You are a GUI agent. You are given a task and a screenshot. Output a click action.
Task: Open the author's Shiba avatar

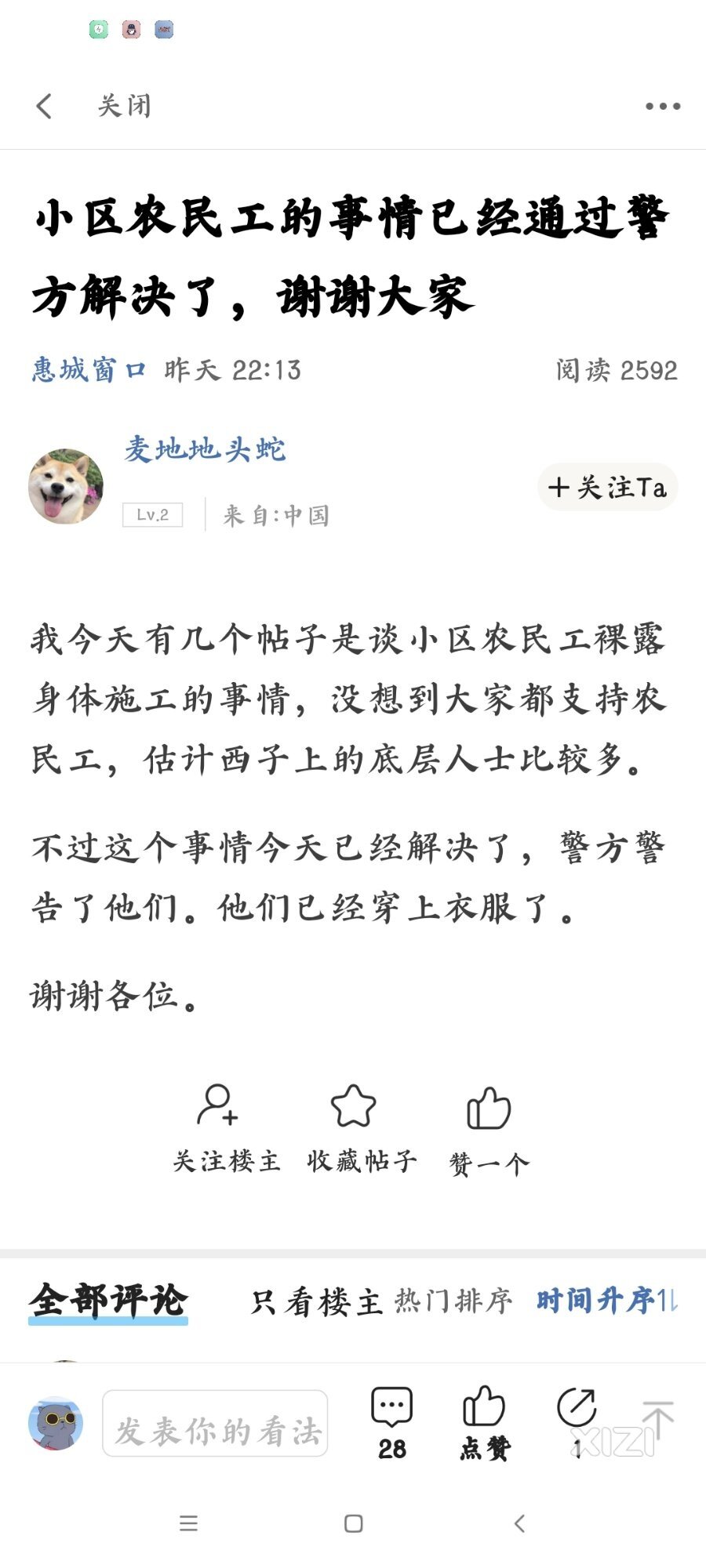pos(66,486)
